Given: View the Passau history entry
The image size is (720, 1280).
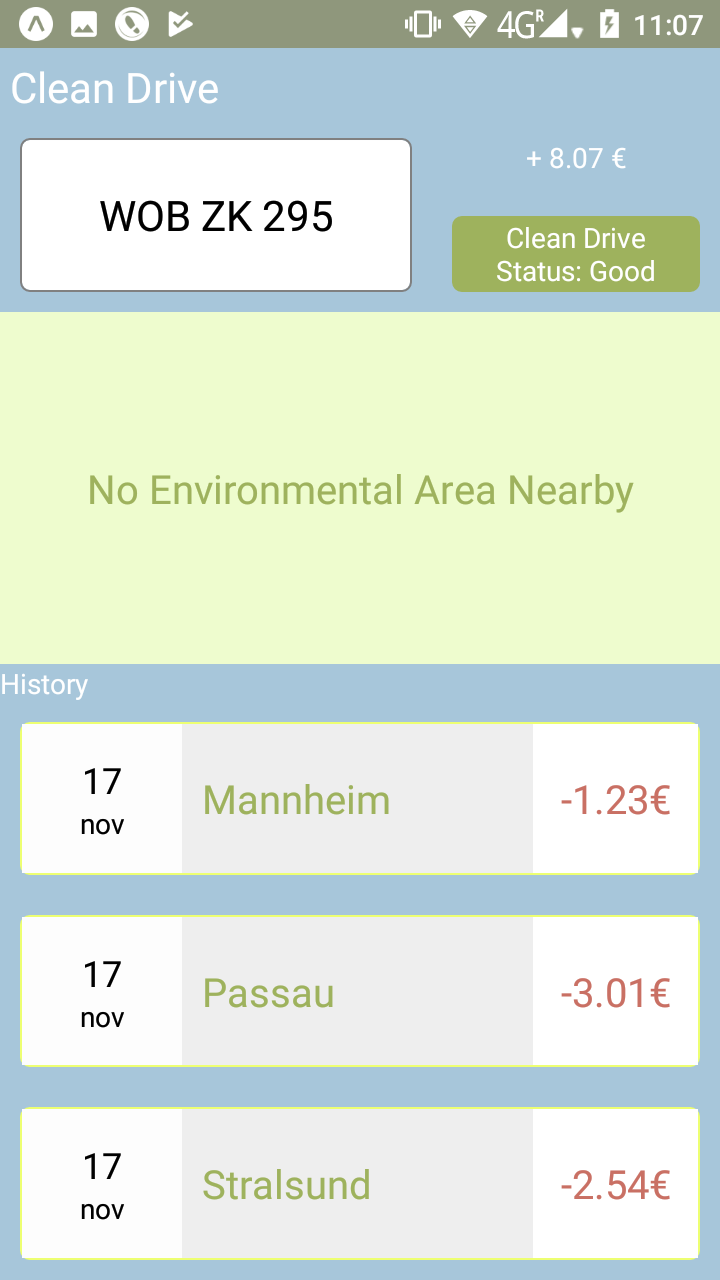Looking at the screenshot, I should pyautogui.click(x=359, y=992).
